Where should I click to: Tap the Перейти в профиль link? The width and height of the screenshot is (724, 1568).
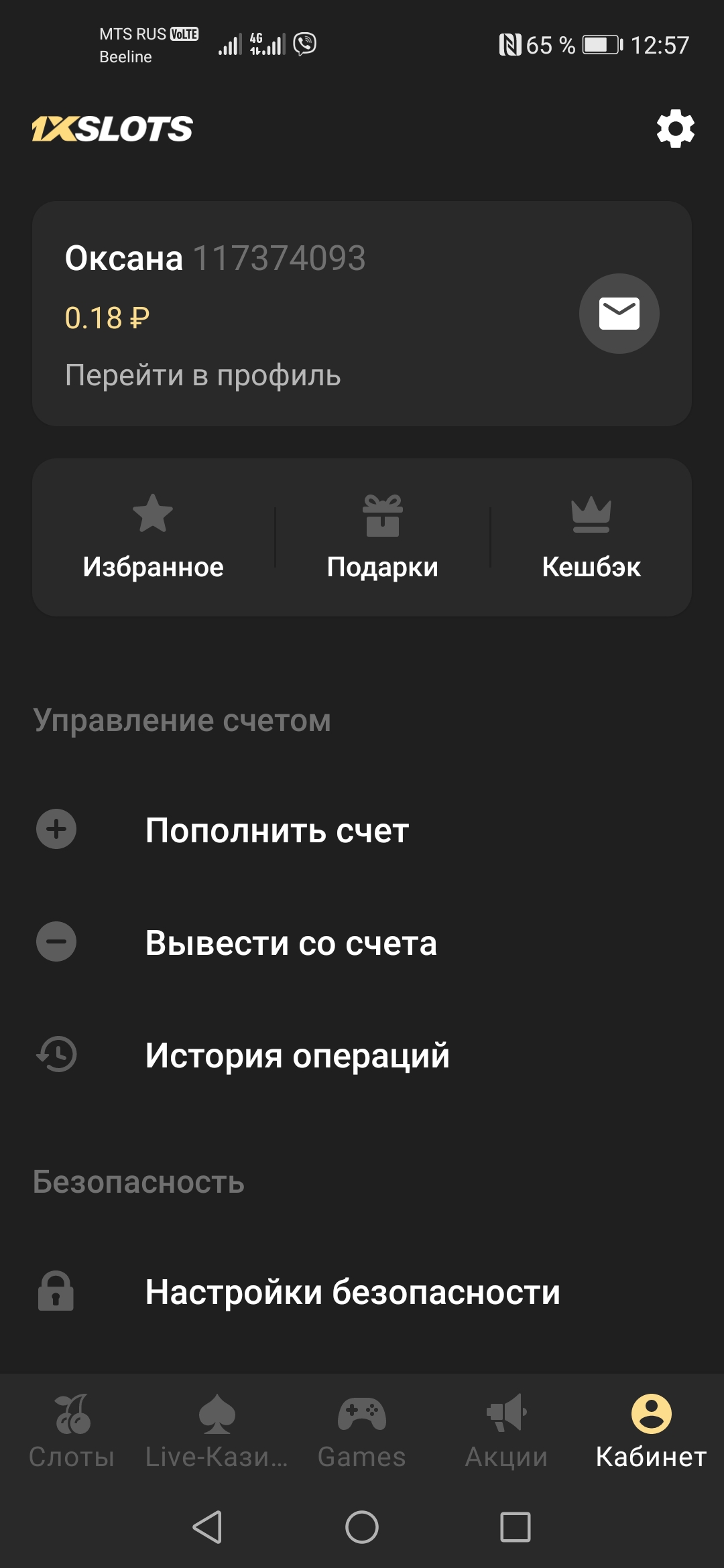pyautogui.click(x=202, y=375)
